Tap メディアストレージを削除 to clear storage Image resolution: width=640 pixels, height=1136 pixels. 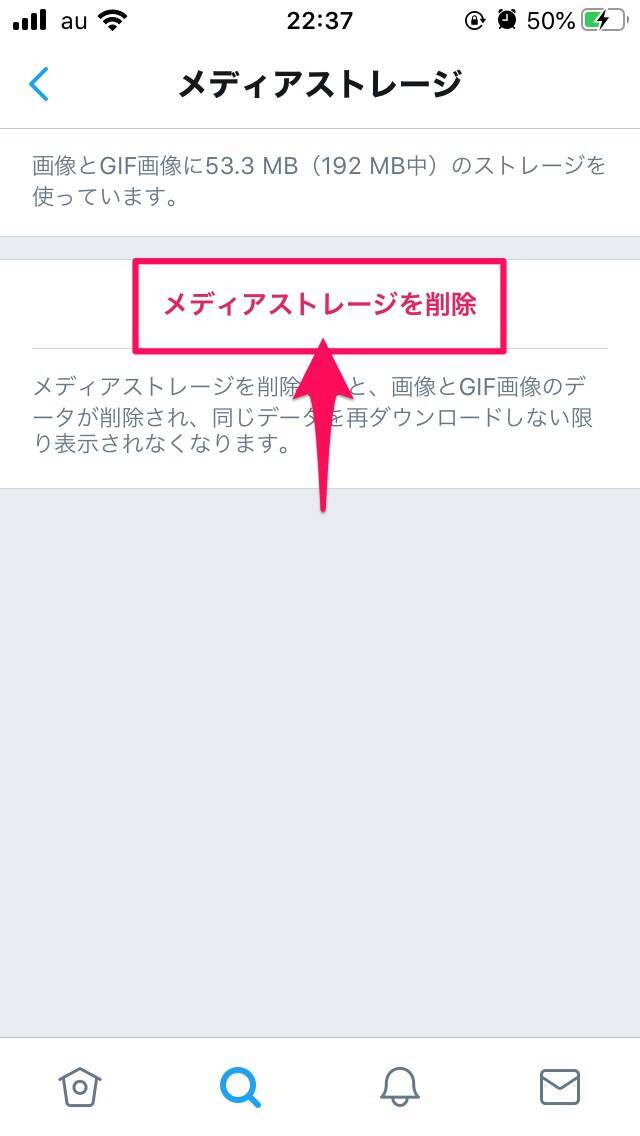coord(320,304)
